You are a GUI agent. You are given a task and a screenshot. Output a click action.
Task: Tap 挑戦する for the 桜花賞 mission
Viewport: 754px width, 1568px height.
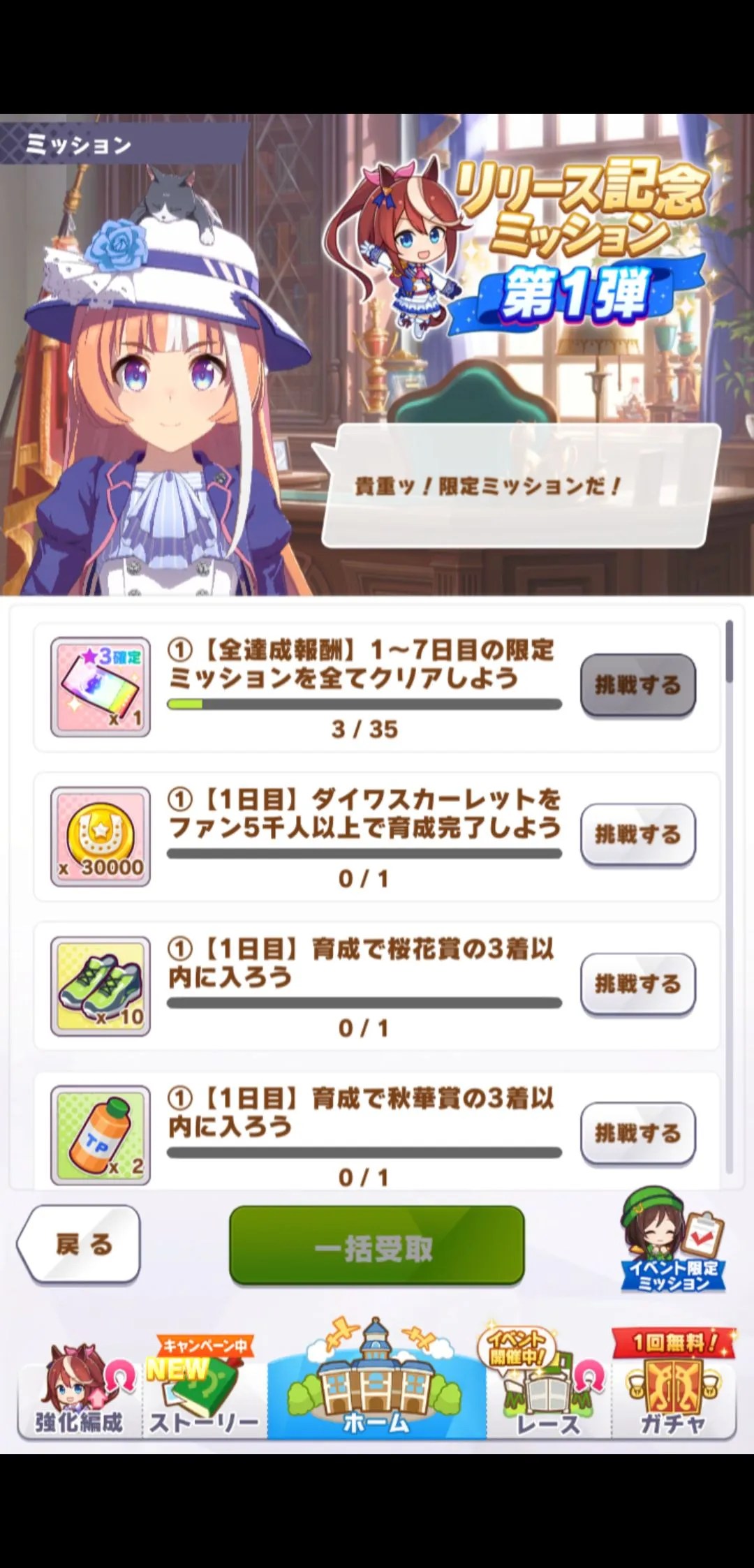coord(637,984)
